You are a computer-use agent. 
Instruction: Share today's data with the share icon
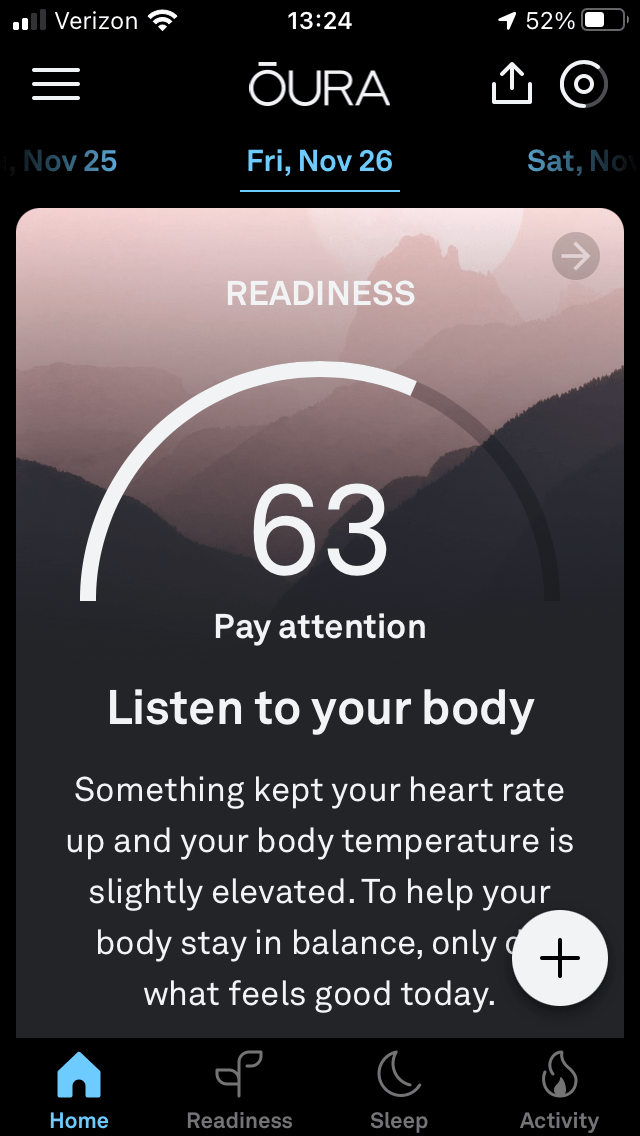click(512, 83)
